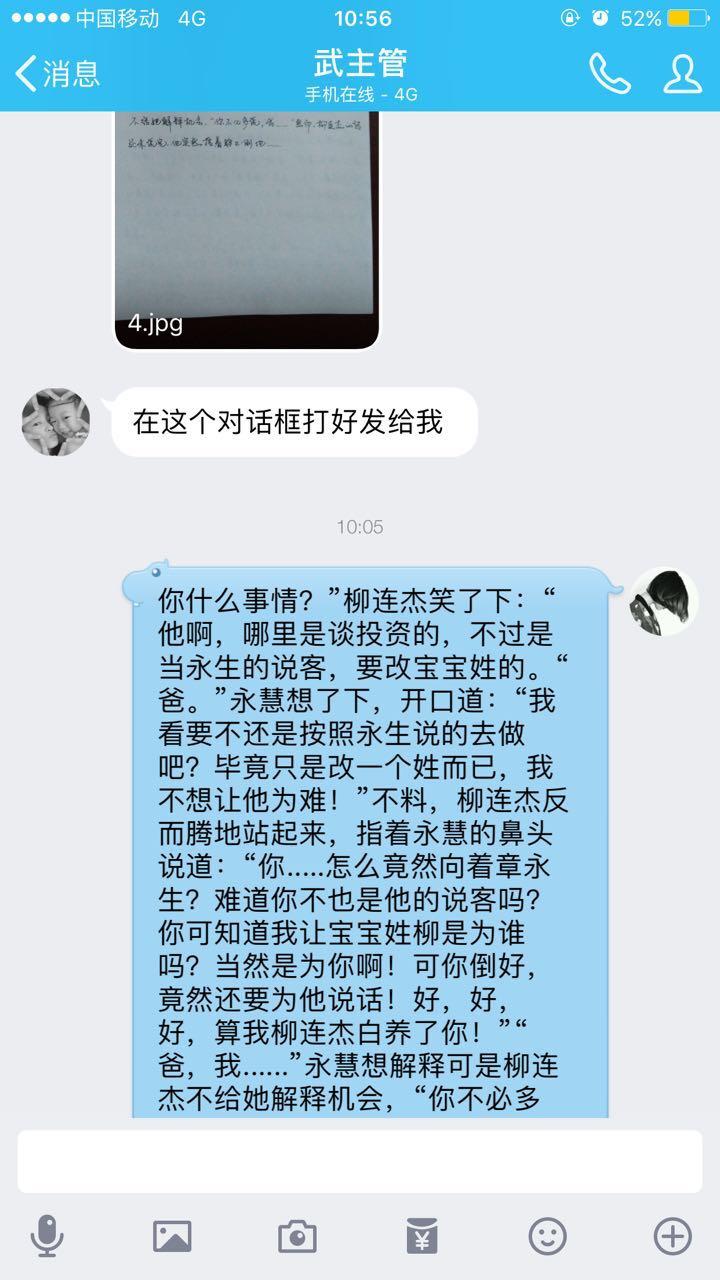Viewport: 720px width, 1280px height.
Task: Open the camera to take a photo
Action: (297, 1237)
